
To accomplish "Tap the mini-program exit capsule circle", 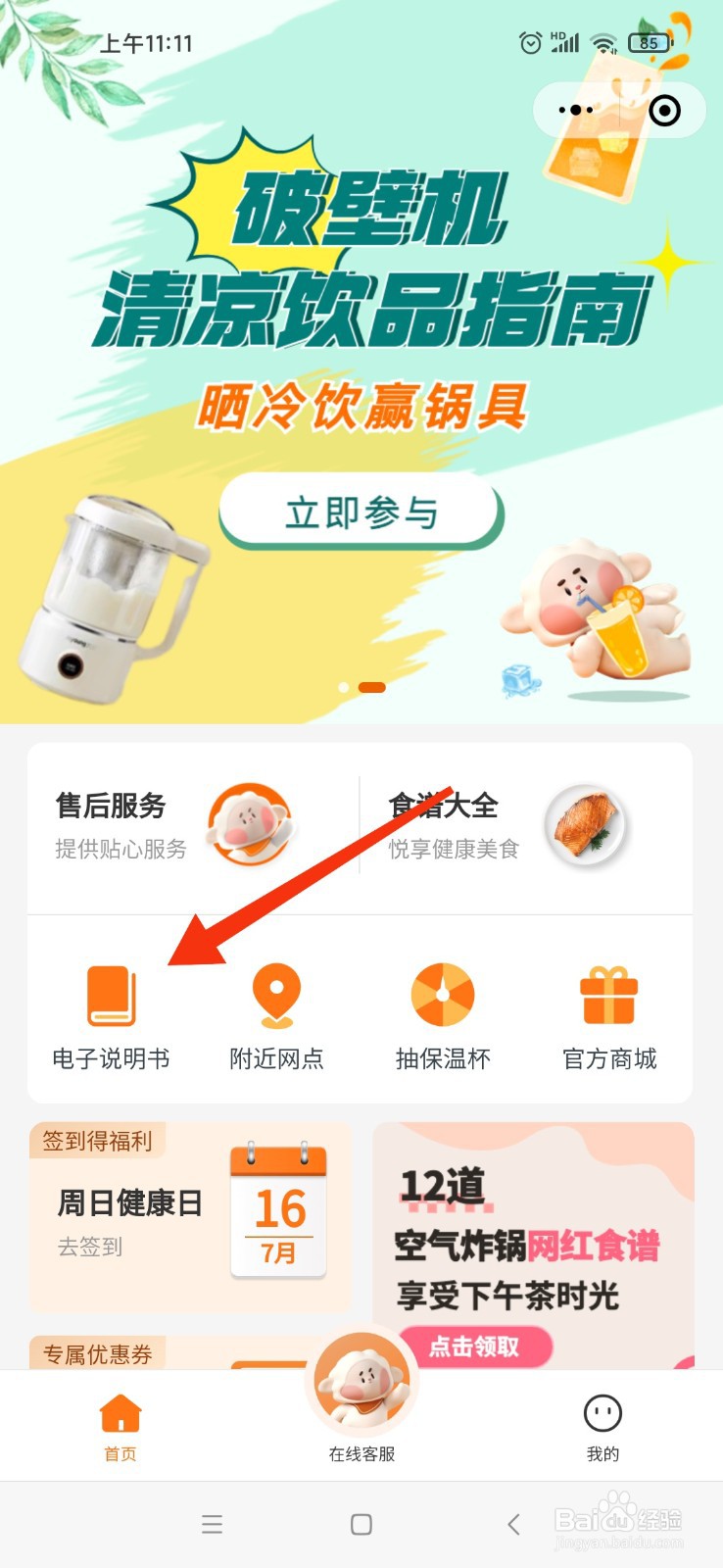I will (x=665, y=111).
